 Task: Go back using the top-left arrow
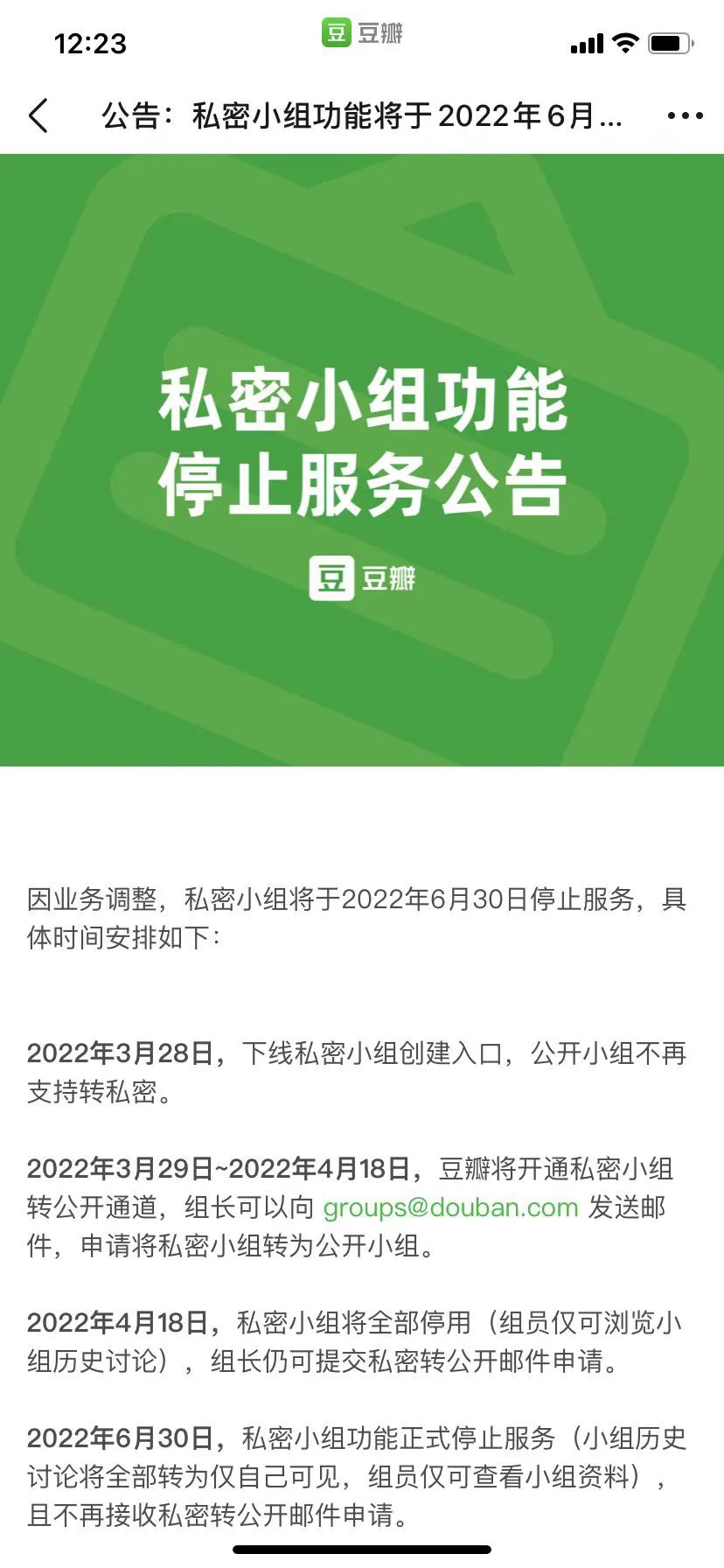click(x=38, y=115)
